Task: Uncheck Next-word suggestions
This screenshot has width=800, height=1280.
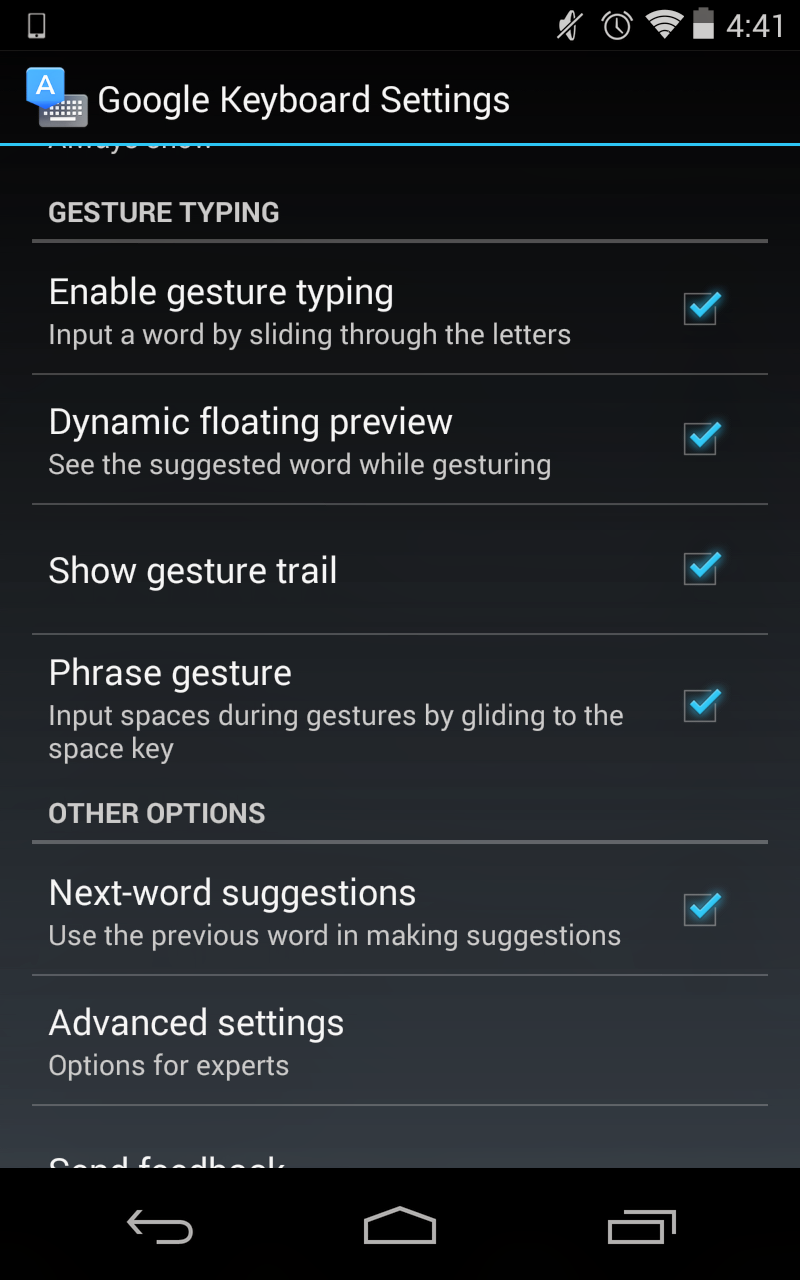Action: pyautogui.click(x=700, y=910)
